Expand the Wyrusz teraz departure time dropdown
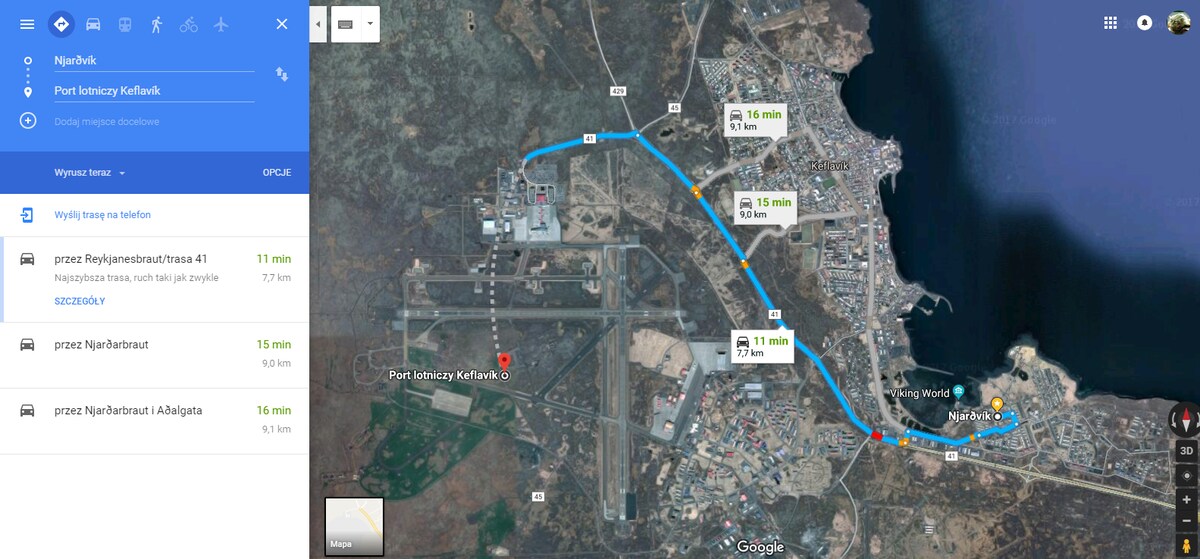 pyautogui.click(x=90, y=173)
